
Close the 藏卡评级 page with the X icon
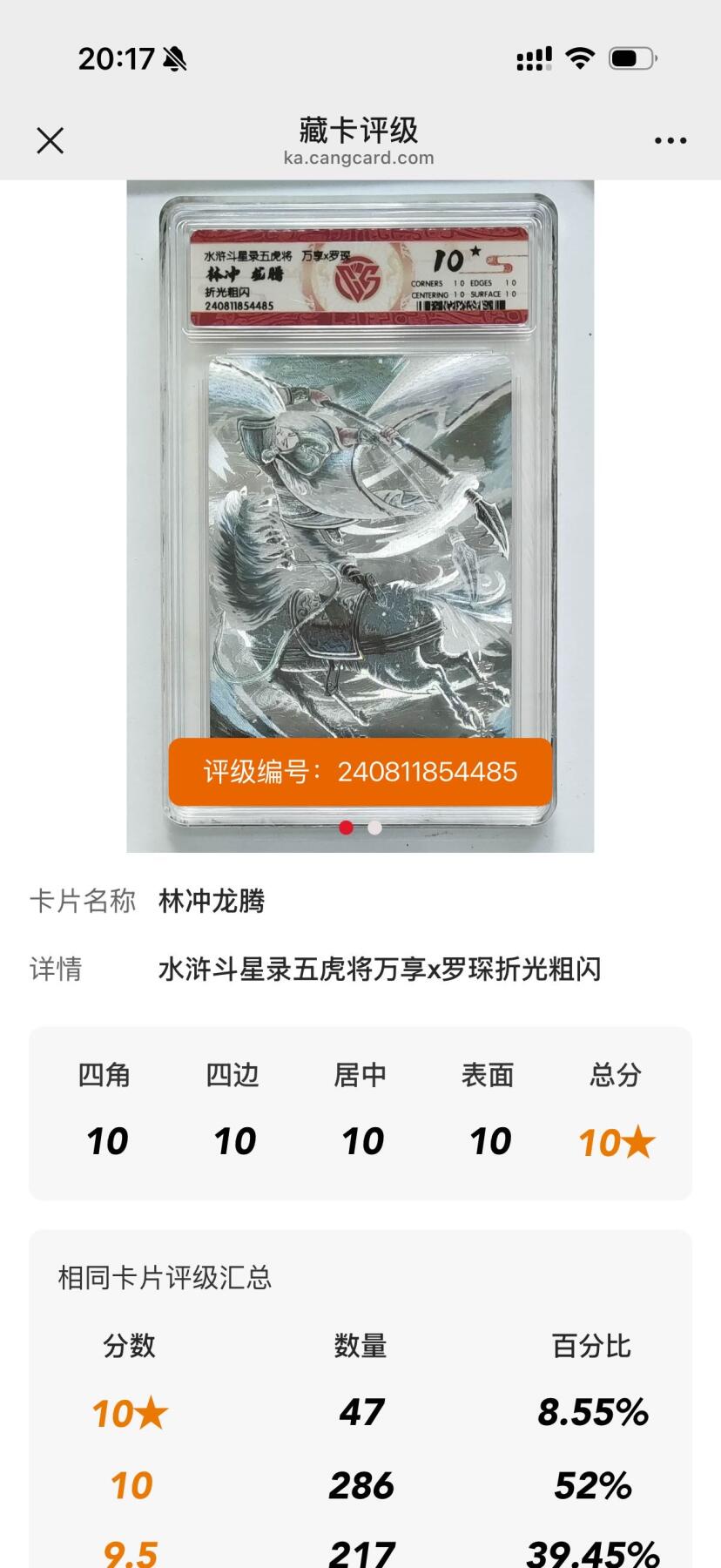[50, 140]
